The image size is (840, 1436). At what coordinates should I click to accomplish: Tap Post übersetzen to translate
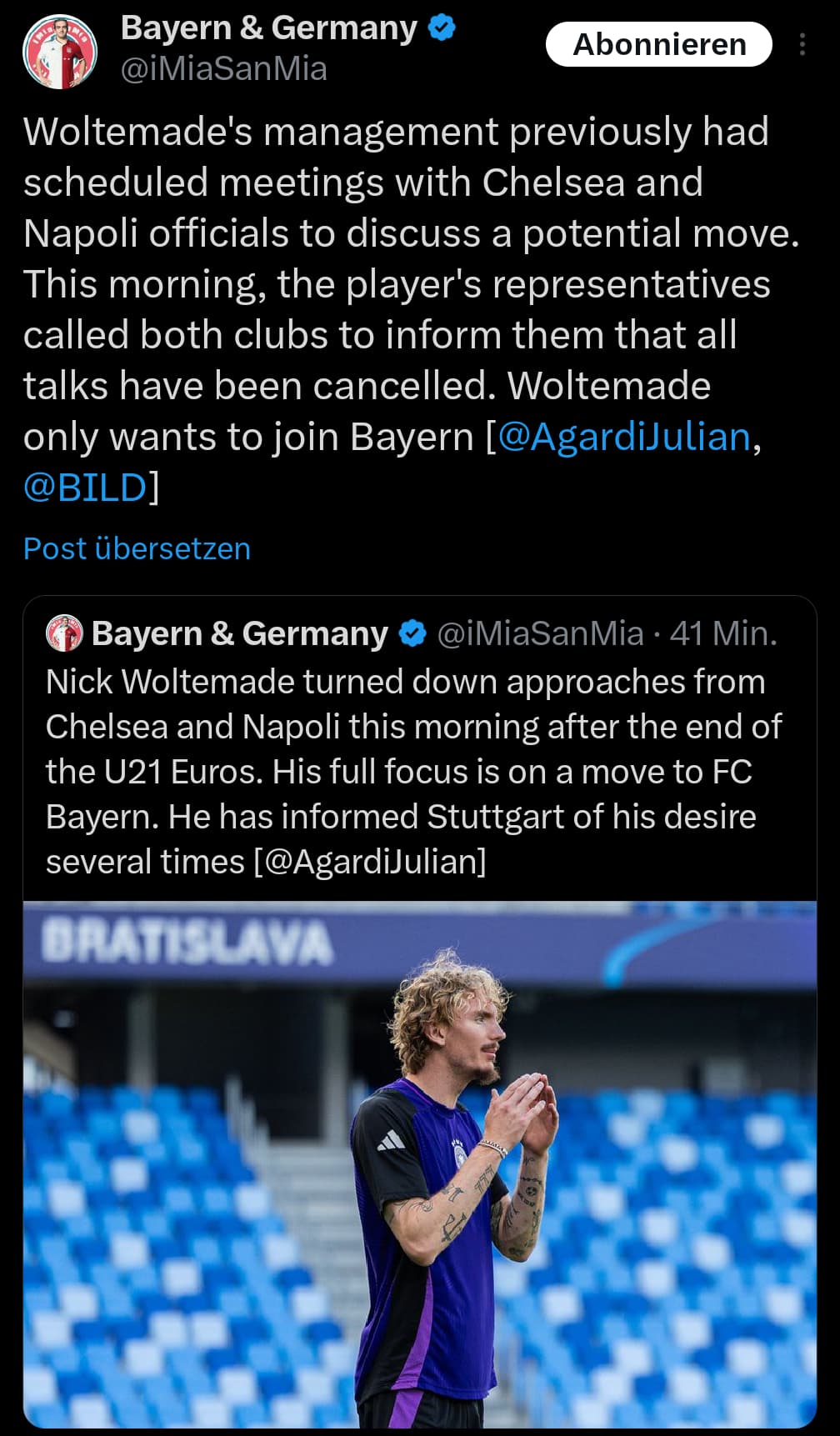(137, 548)
